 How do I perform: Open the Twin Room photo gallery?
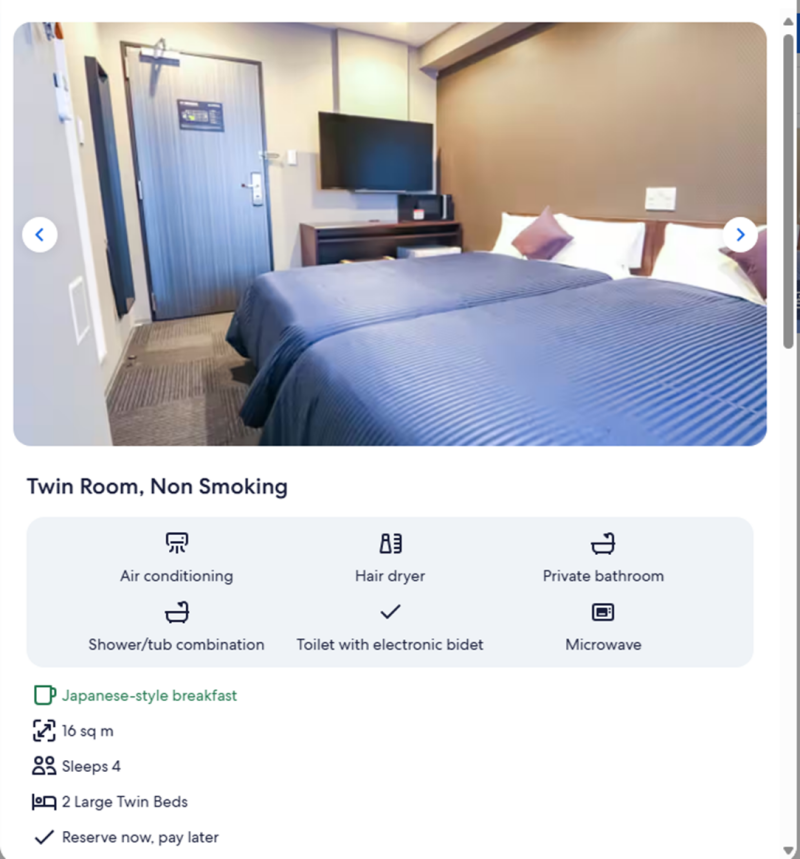(390, 300)
